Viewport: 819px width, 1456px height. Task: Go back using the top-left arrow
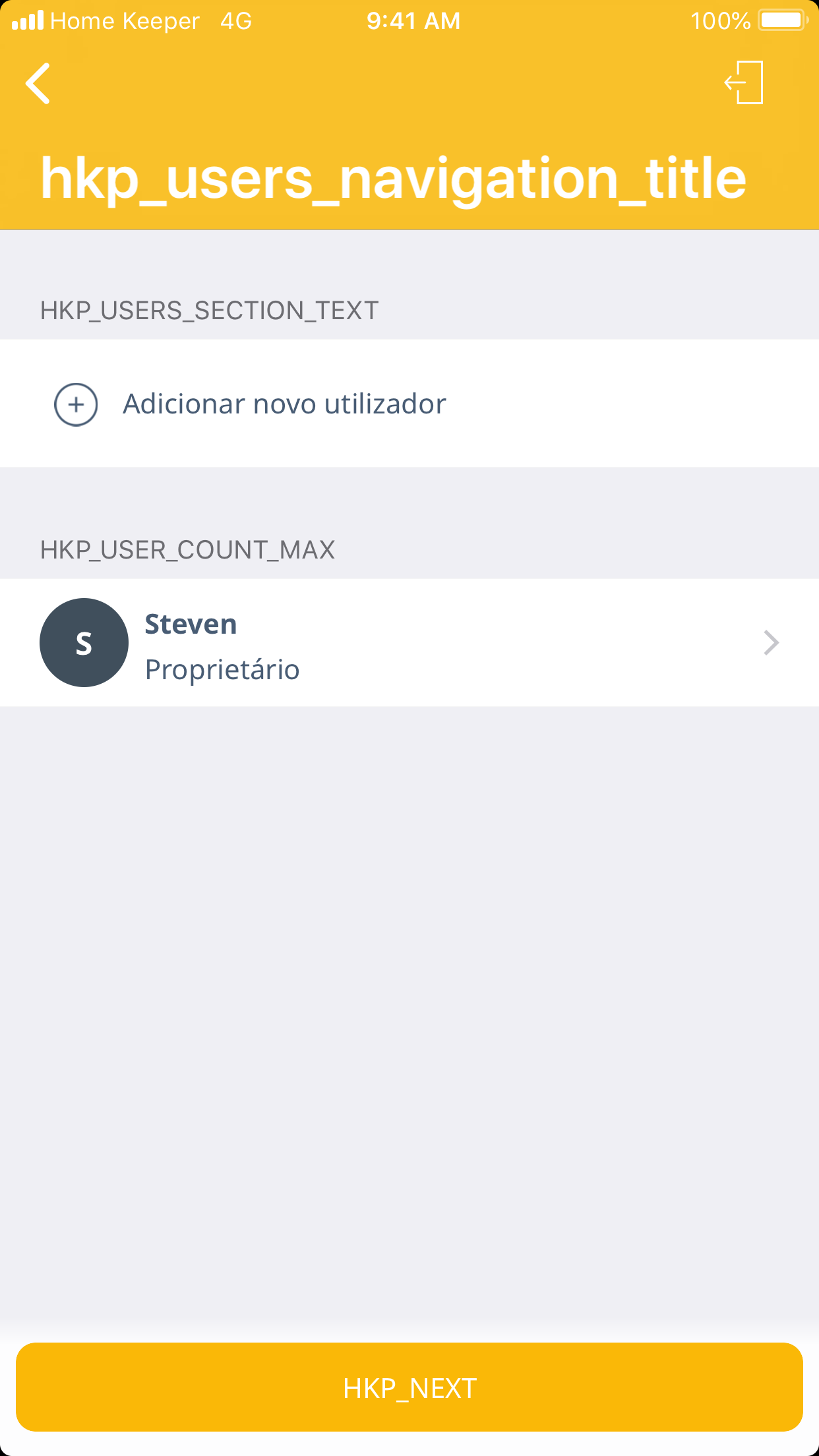[38, 84]
